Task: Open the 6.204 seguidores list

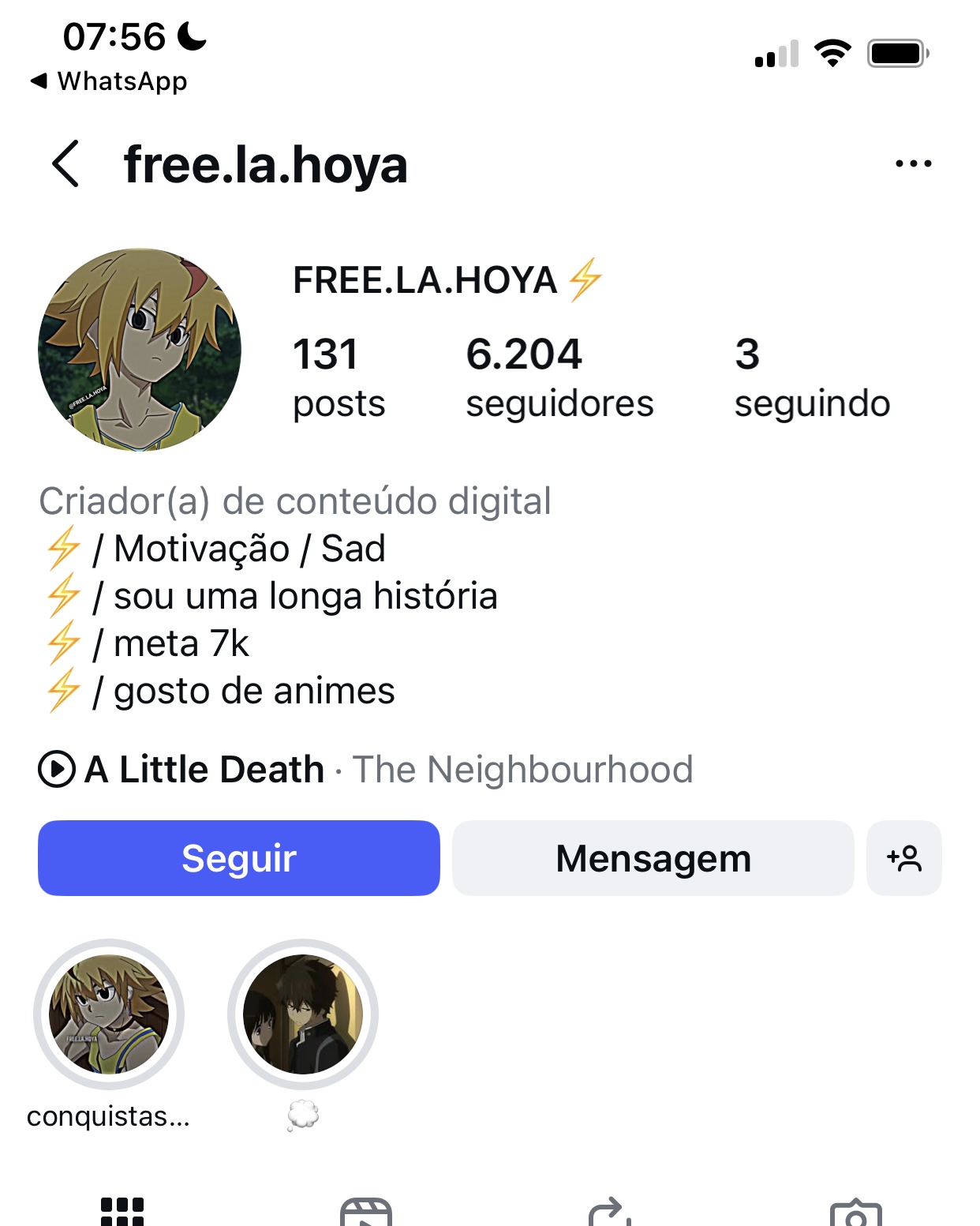Action: 559,377
